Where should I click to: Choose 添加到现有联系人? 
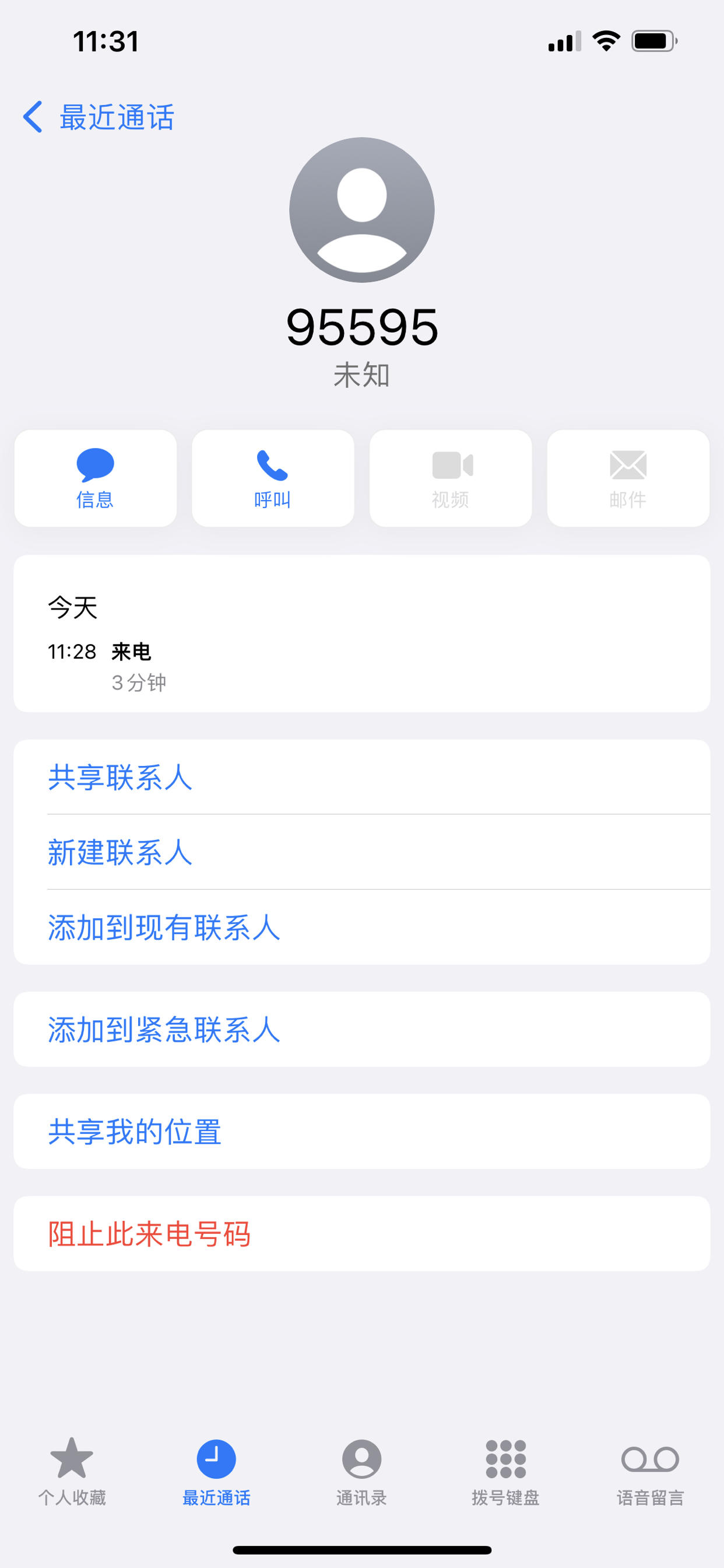(x=362, y=927)
